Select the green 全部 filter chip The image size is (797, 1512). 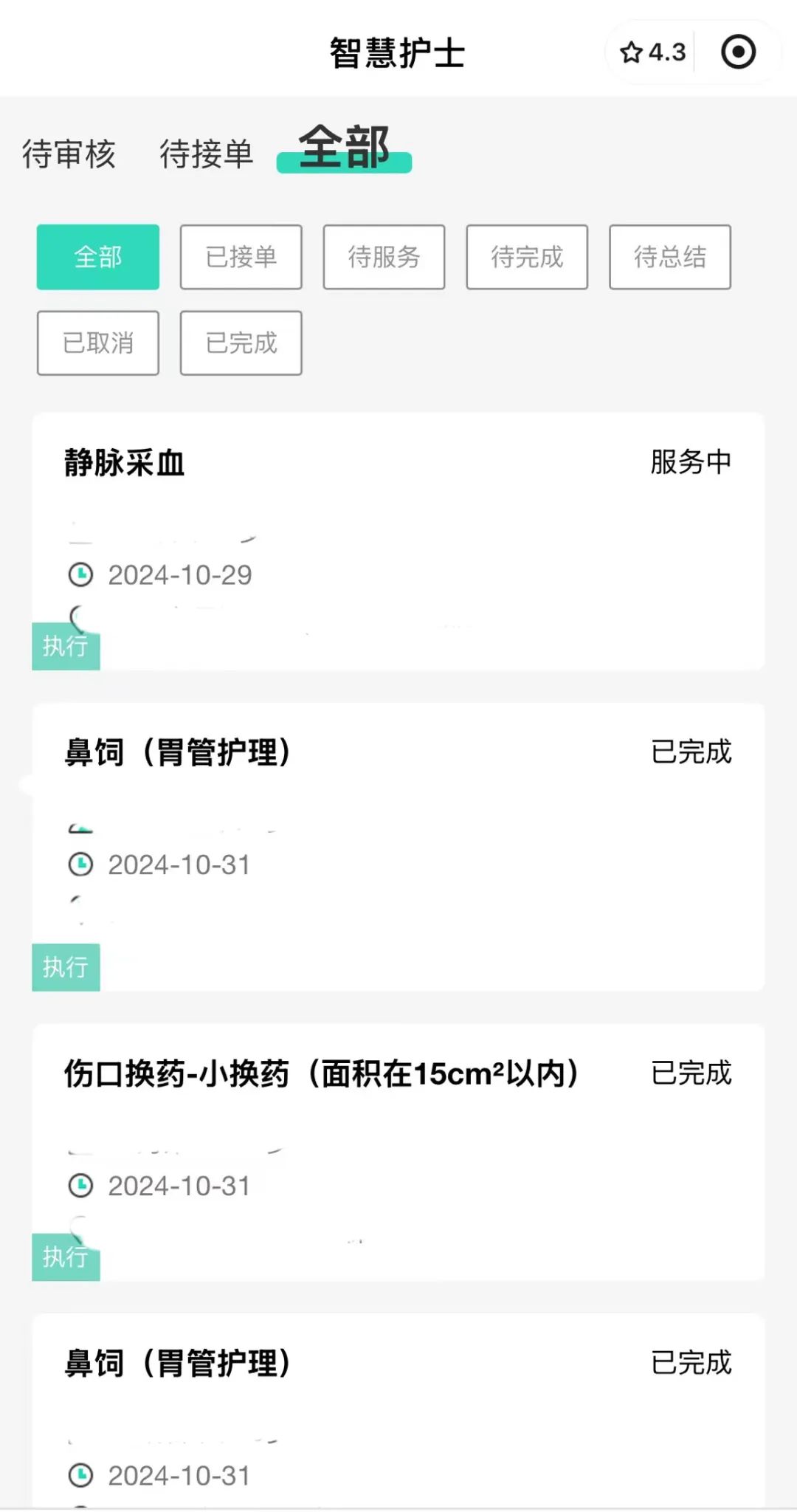(98, 257)
